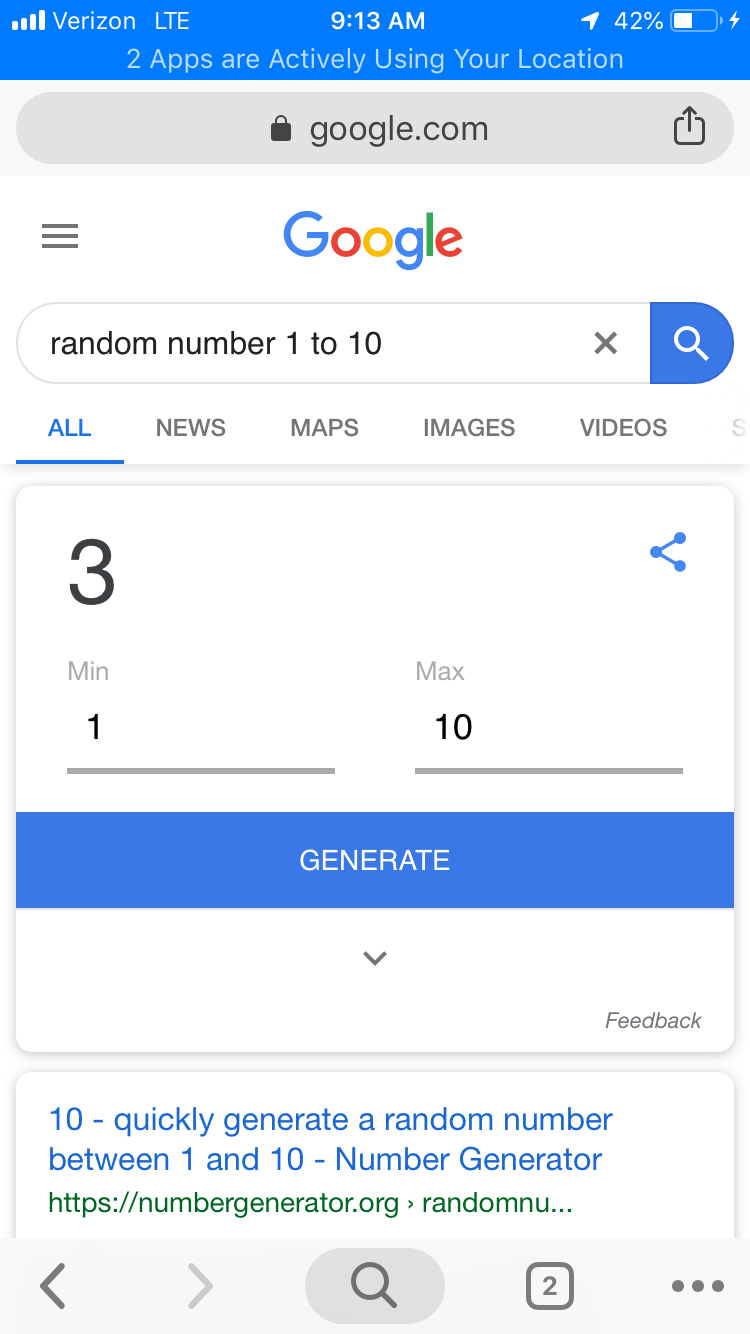The height and width of the screenshot is (1334, 750).
Task: Open the hamburger menu
Action: 60,236
